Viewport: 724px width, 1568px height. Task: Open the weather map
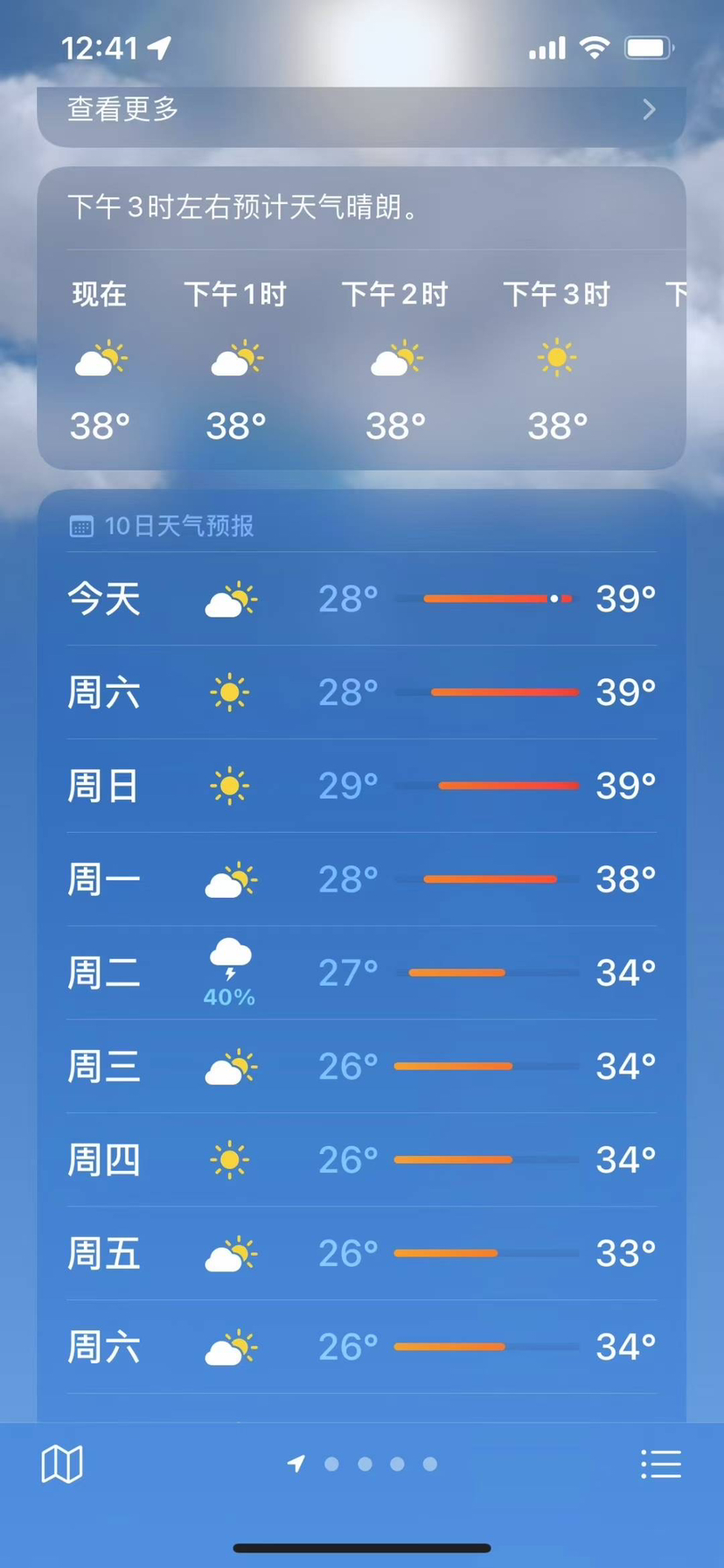[x=62, y=1464]
